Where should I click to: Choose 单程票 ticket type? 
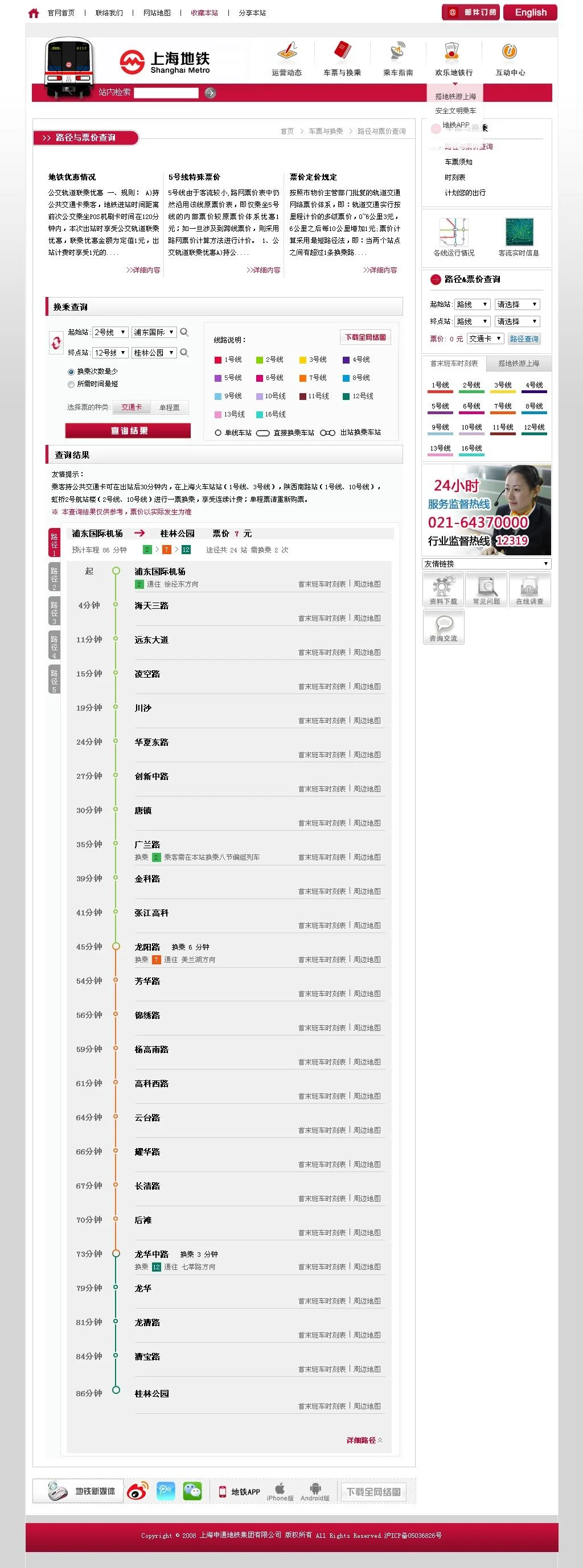[x=169, y=408]
